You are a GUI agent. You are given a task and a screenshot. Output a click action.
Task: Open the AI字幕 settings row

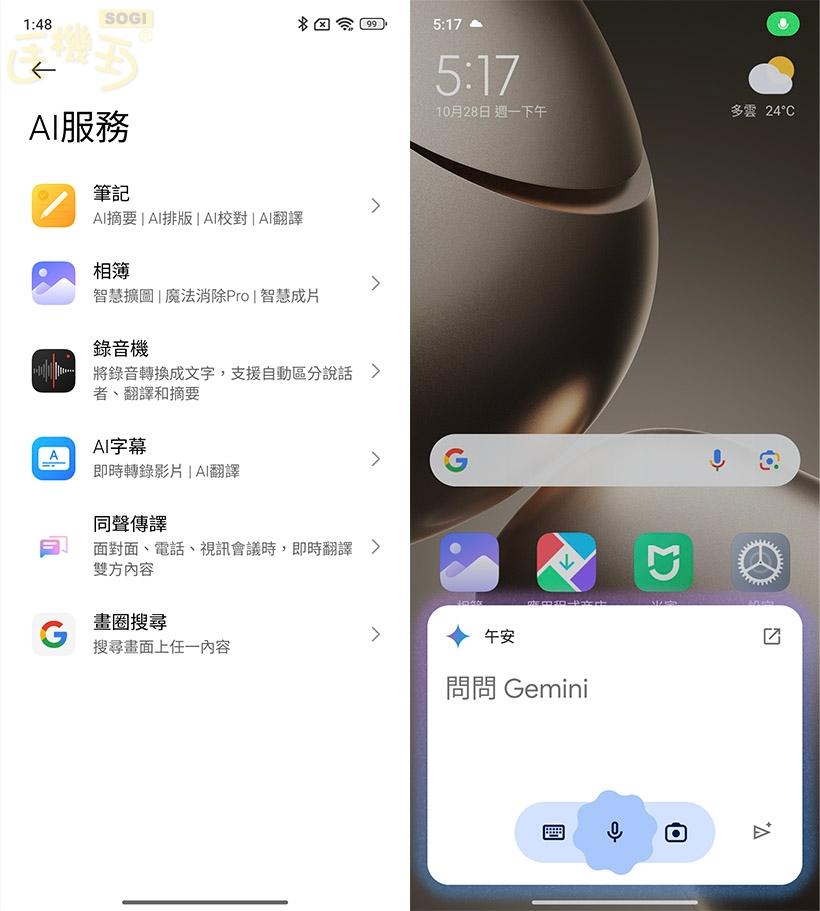205,458
